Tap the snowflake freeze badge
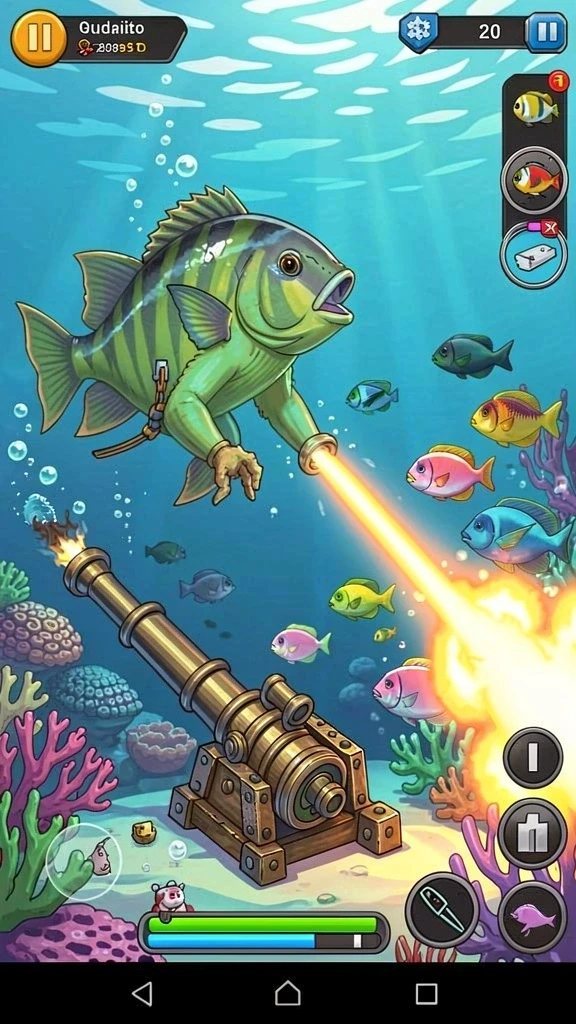Screen dimensions: 576x1024 pyautogui.click(x=419, y=31)
